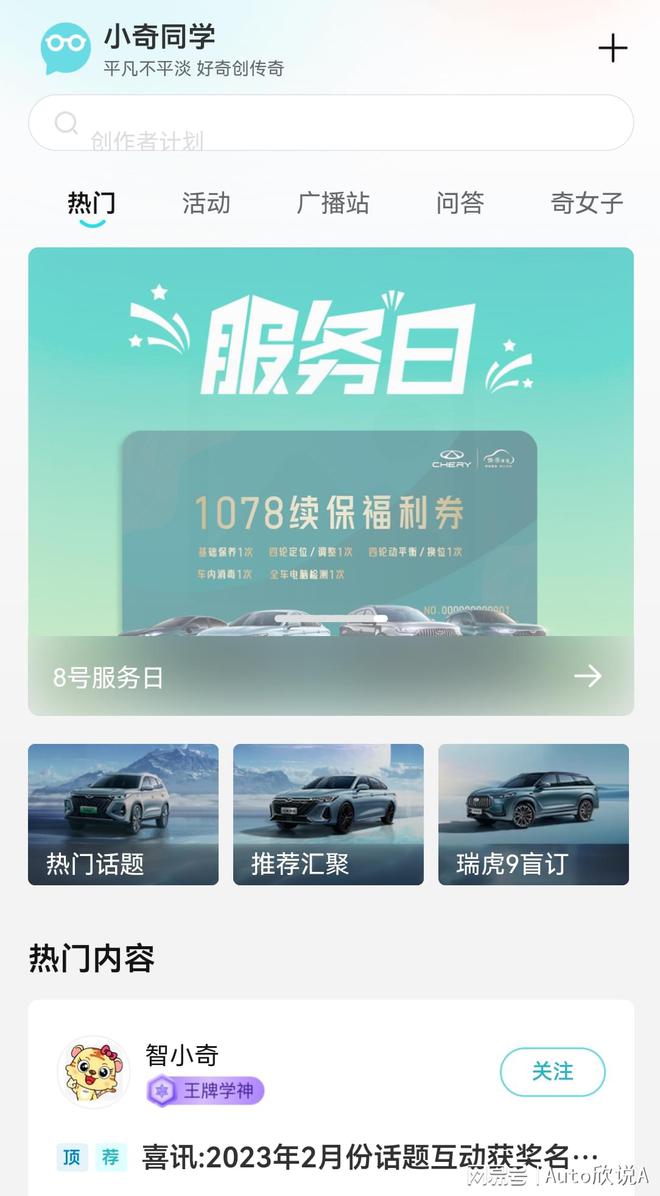The width and height of the screenshot is (660, 1196).
Task: Open the 瑞虎9盲订 tile
Action: 533,814
